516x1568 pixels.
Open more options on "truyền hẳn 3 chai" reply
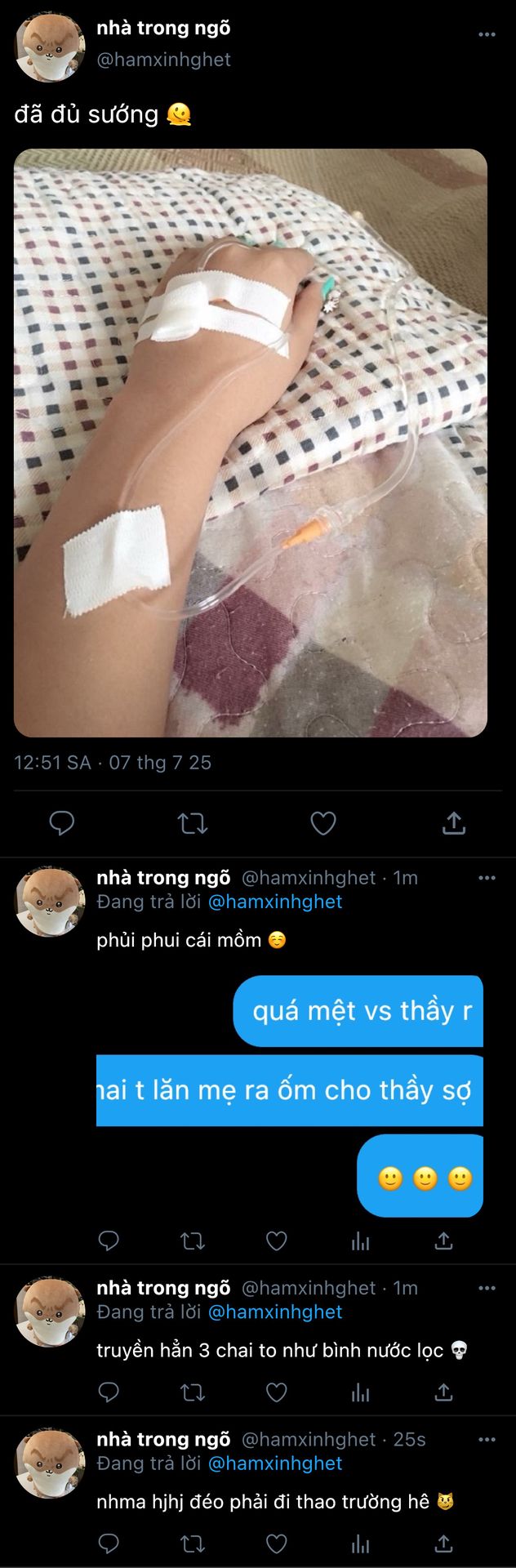487,1288
